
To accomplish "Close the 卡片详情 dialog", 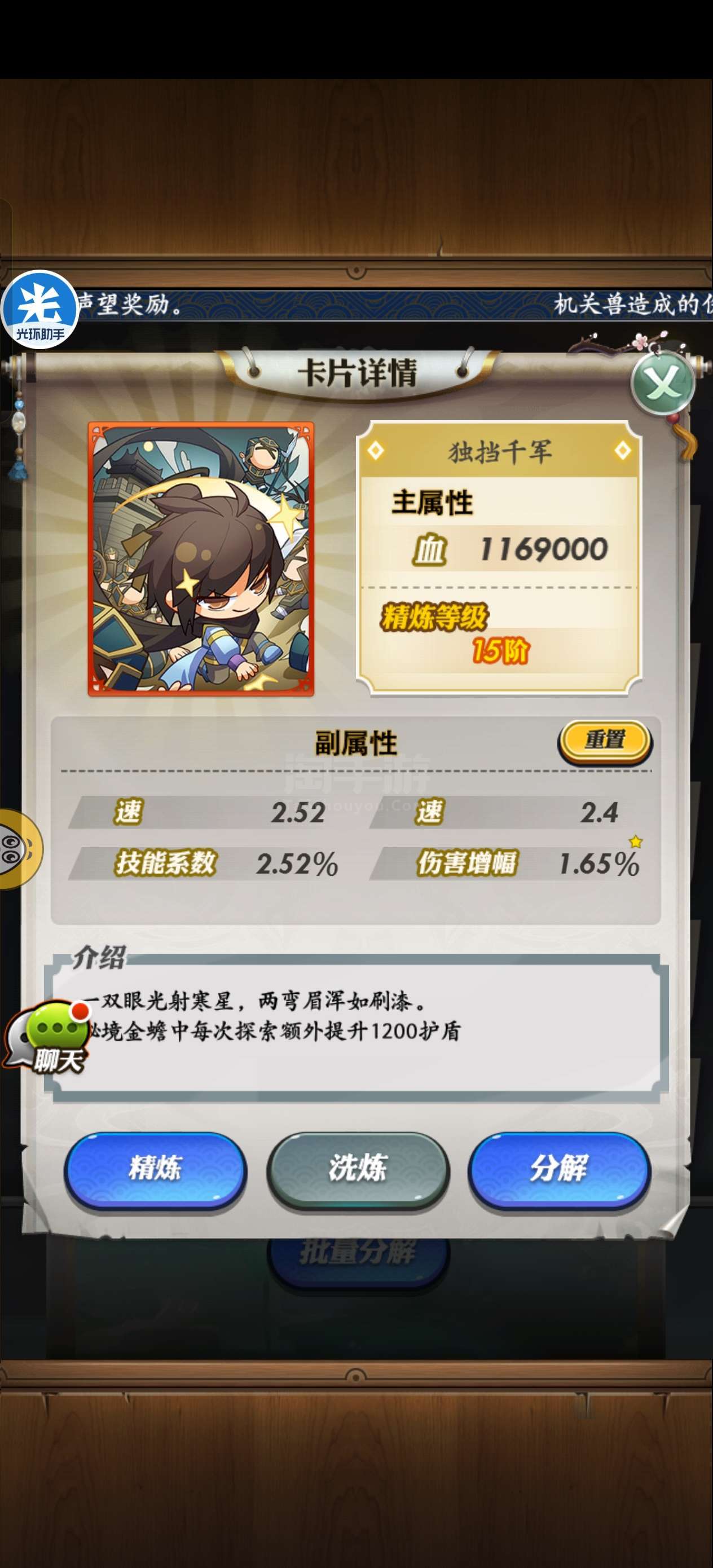I will (x=663, y=384).
